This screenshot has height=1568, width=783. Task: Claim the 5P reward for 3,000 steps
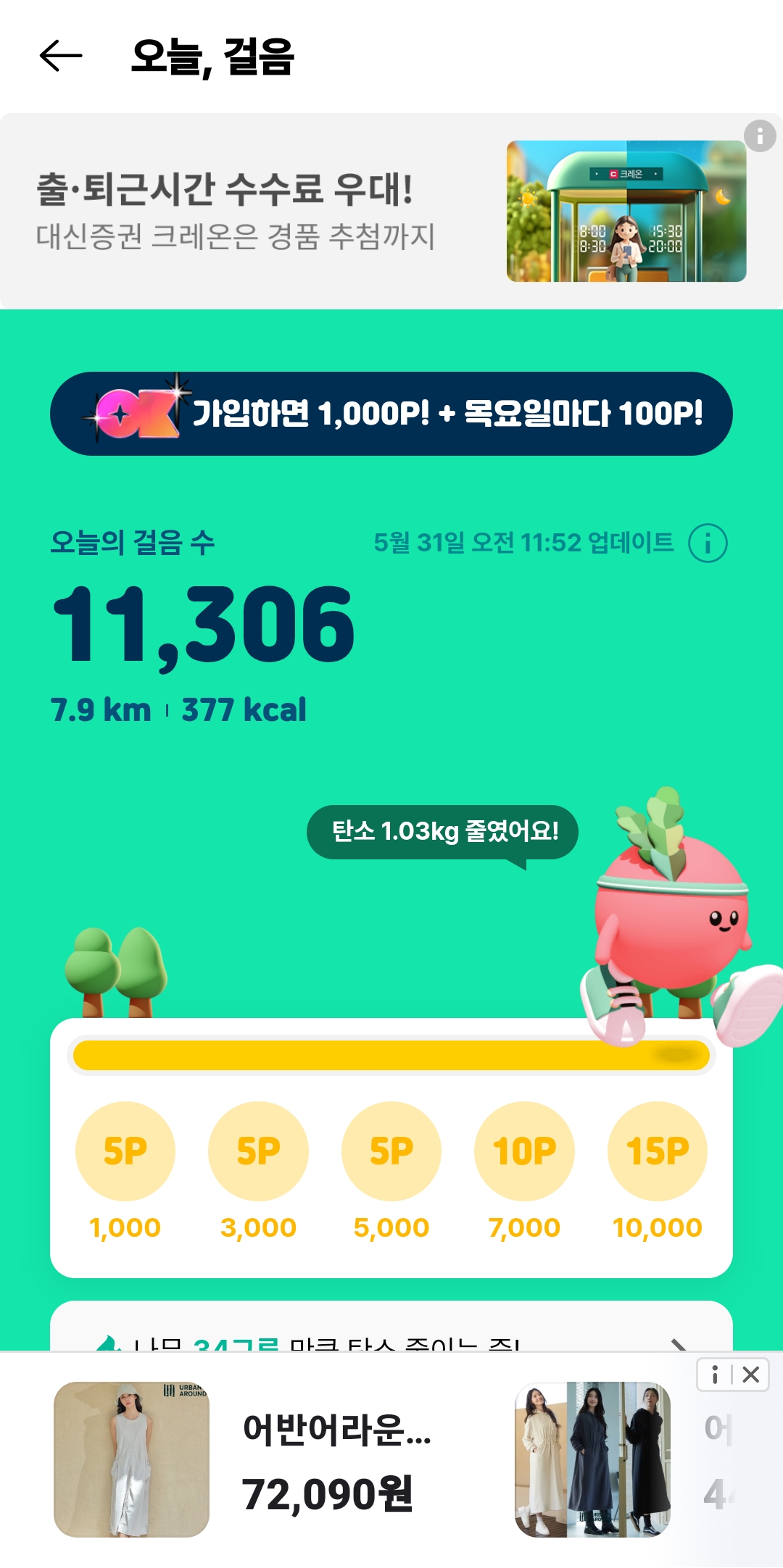click(x=258, y=1151)
